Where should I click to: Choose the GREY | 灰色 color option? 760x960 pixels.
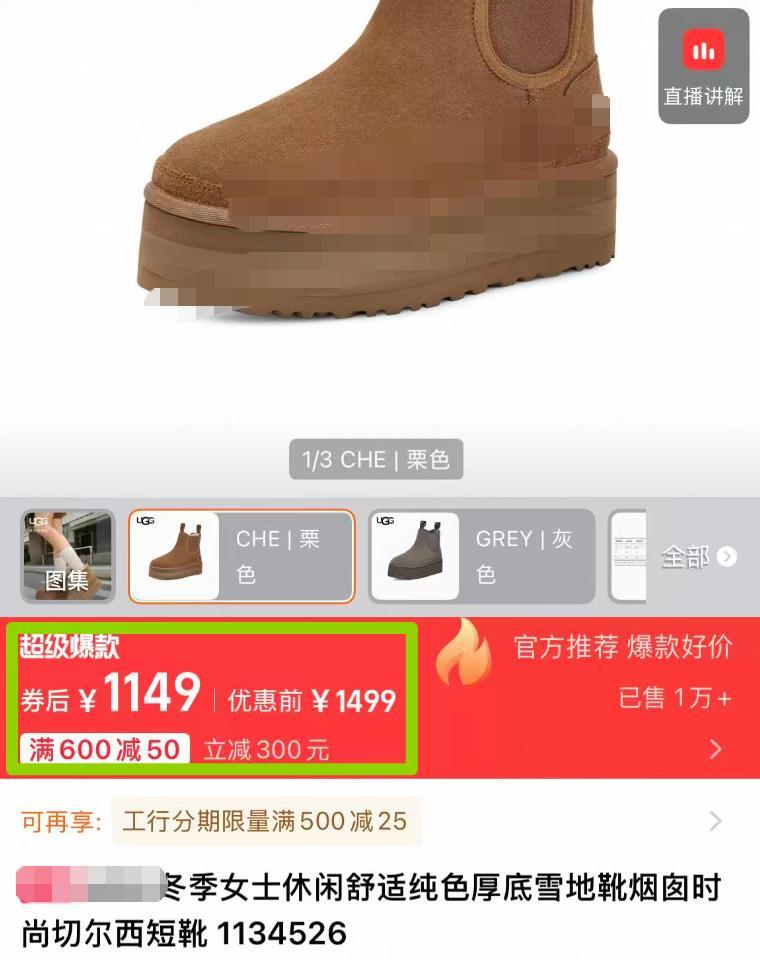coord(481,556)
